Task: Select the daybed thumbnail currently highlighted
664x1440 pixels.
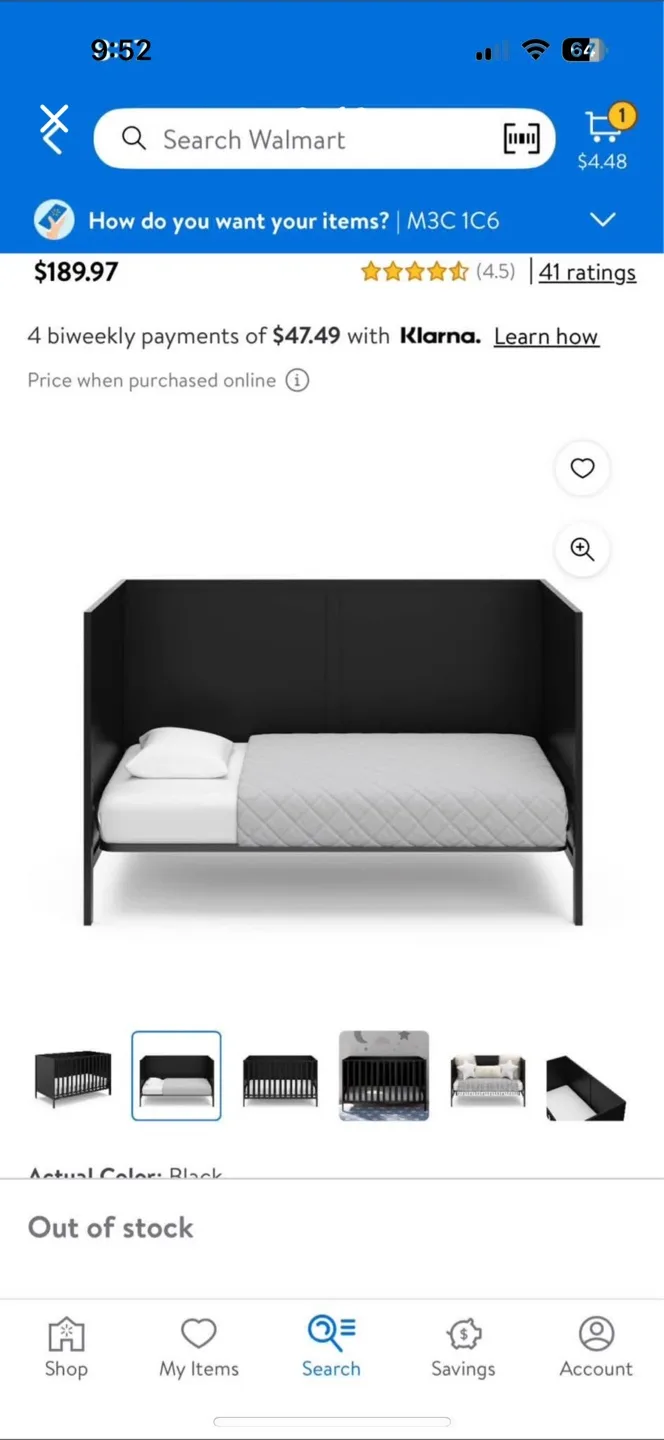Action: point(176,1076)
